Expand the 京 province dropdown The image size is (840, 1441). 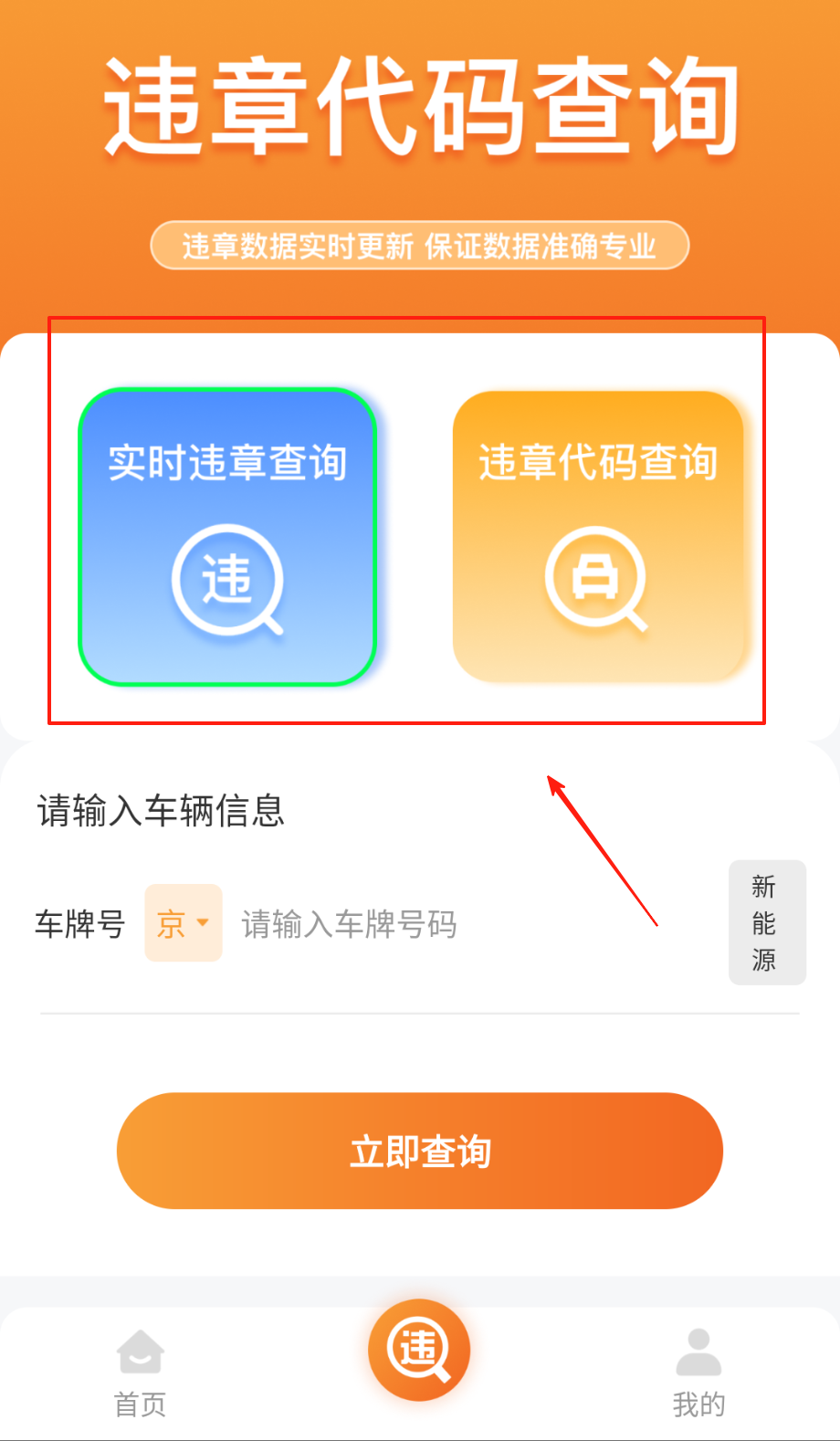183,923
